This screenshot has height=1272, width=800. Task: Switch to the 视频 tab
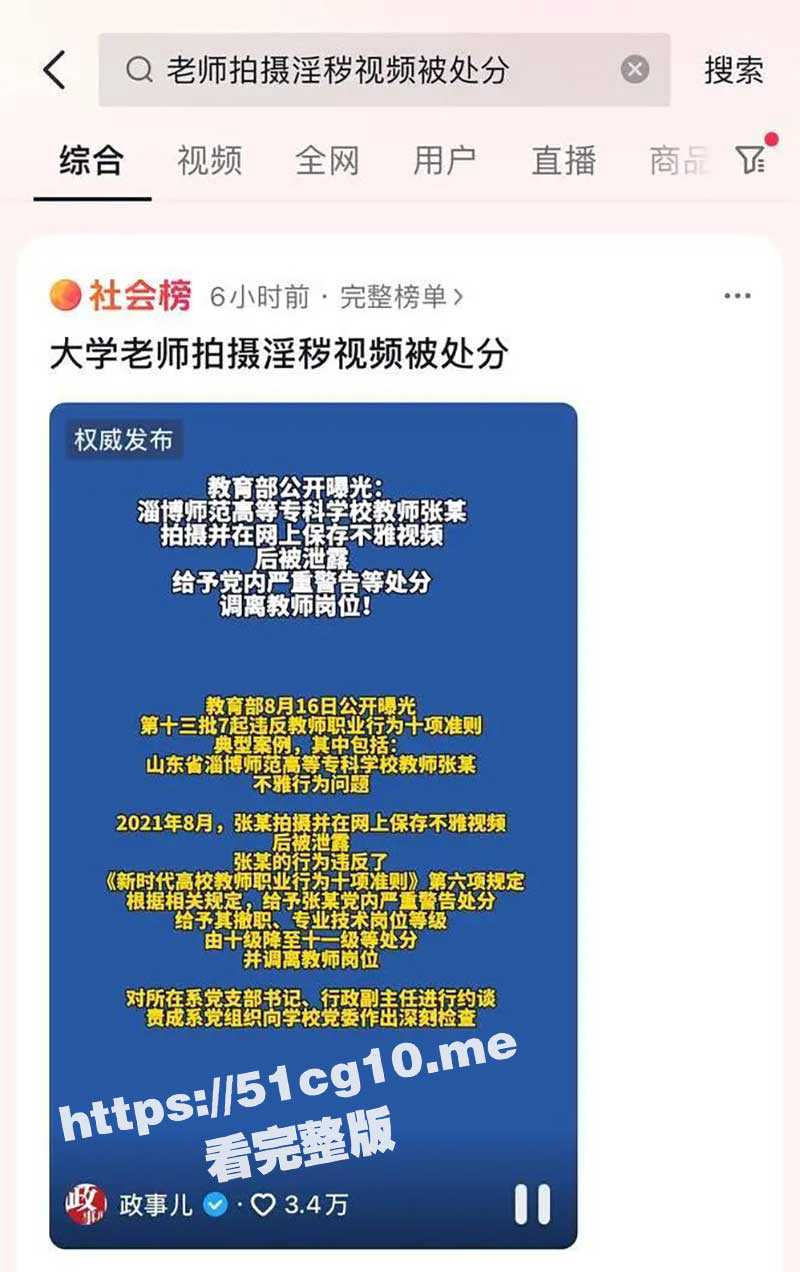pos(209,160)
